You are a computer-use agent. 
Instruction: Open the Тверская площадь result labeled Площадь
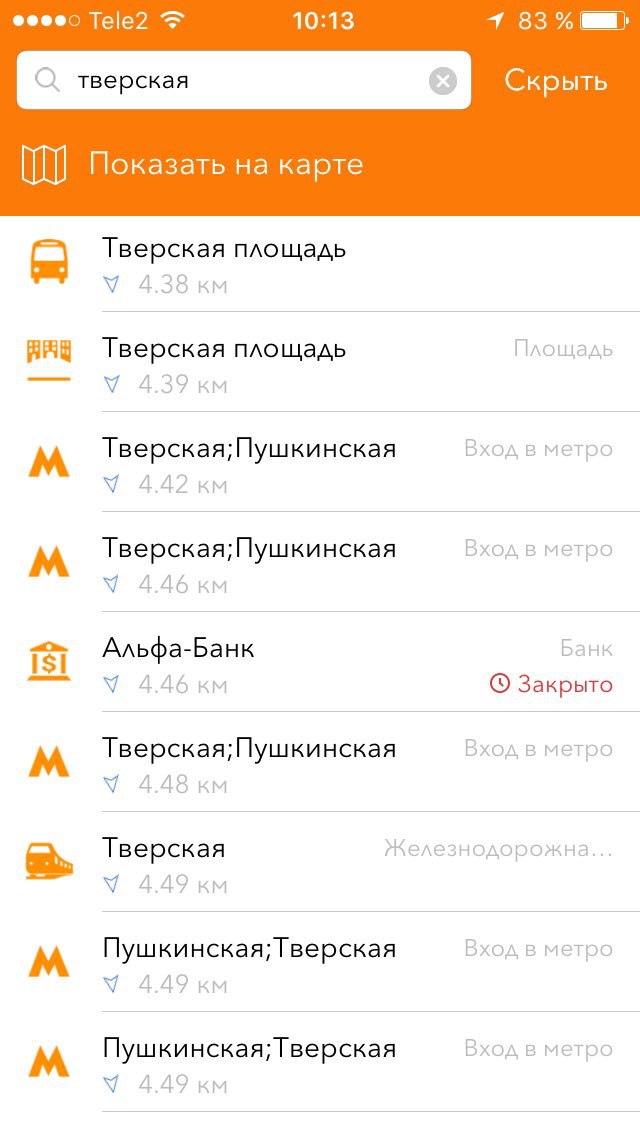320,363
